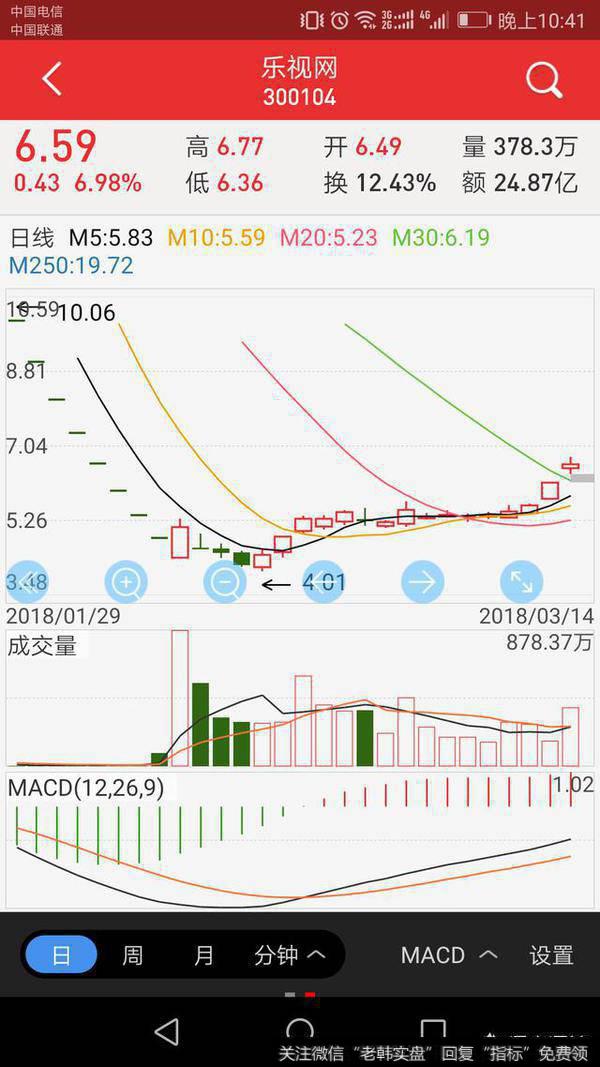The image size is (600, 1067).
Task: Zoom in on the candlestick chart
Action: pyautogui.click(x=126, y=581)
